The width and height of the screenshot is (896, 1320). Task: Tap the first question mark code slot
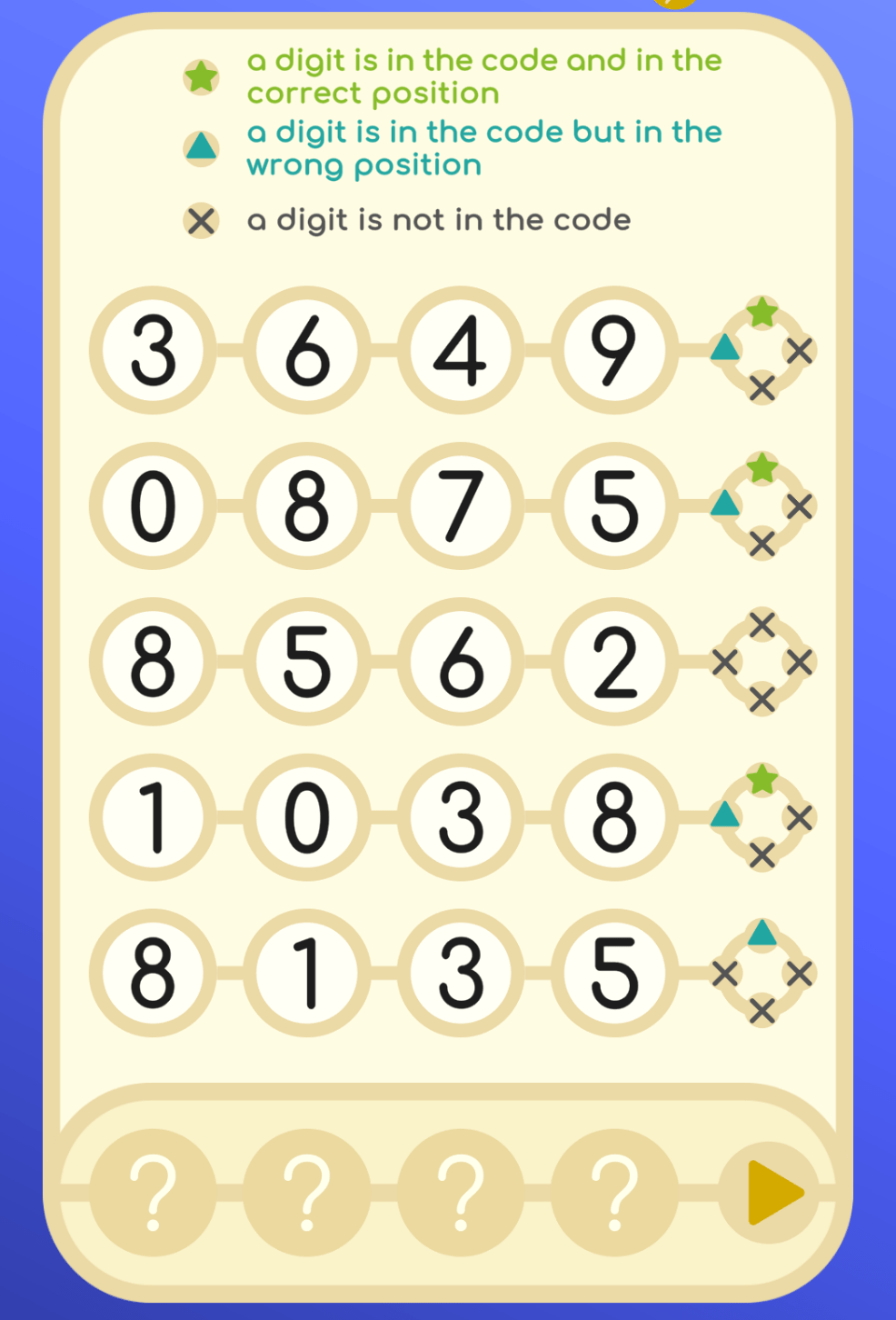point(153,1192)
